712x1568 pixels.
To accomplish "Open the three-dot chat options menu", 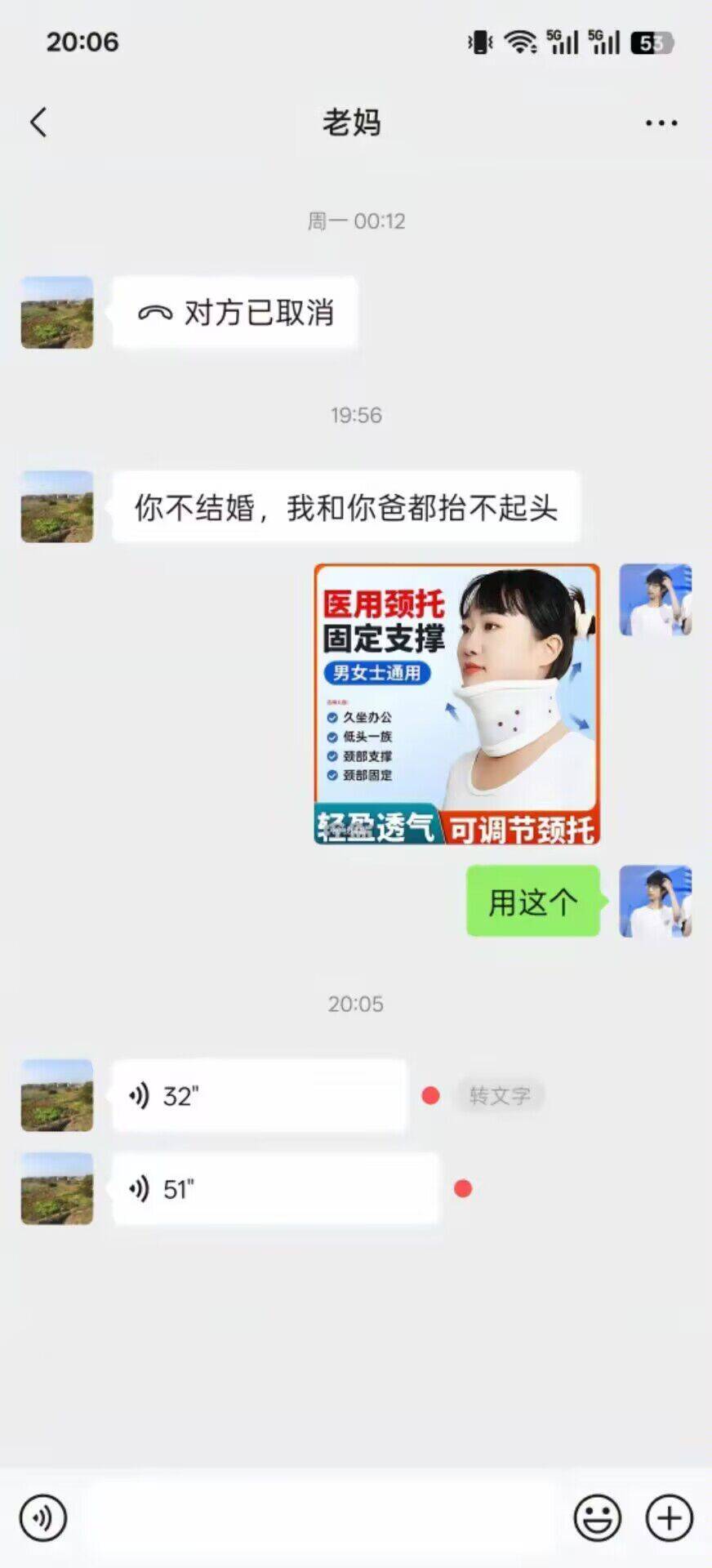I will pyautogui.click(x=661, y=123).
